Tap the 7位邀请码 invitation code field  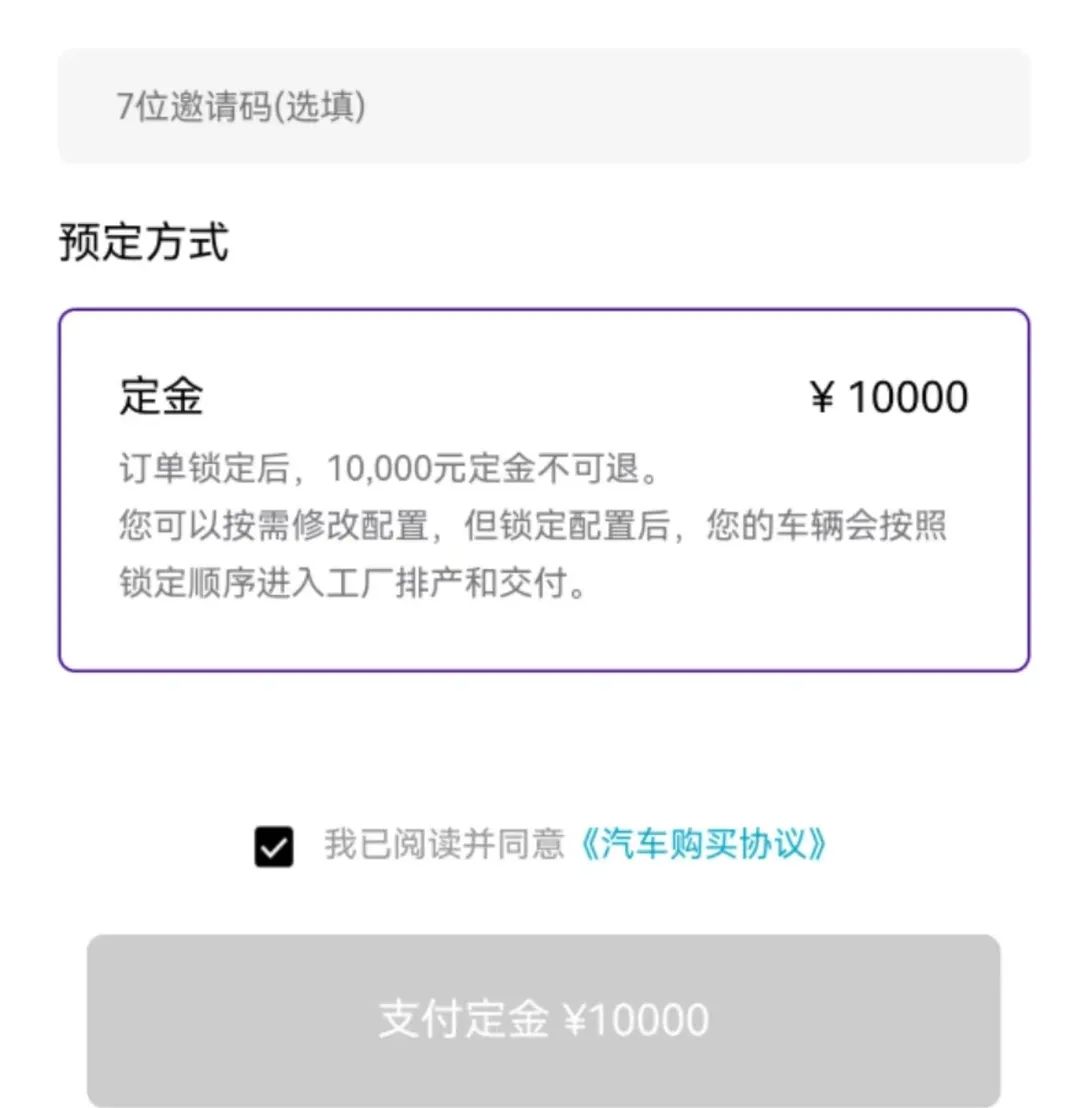click(x=543, y=106)
